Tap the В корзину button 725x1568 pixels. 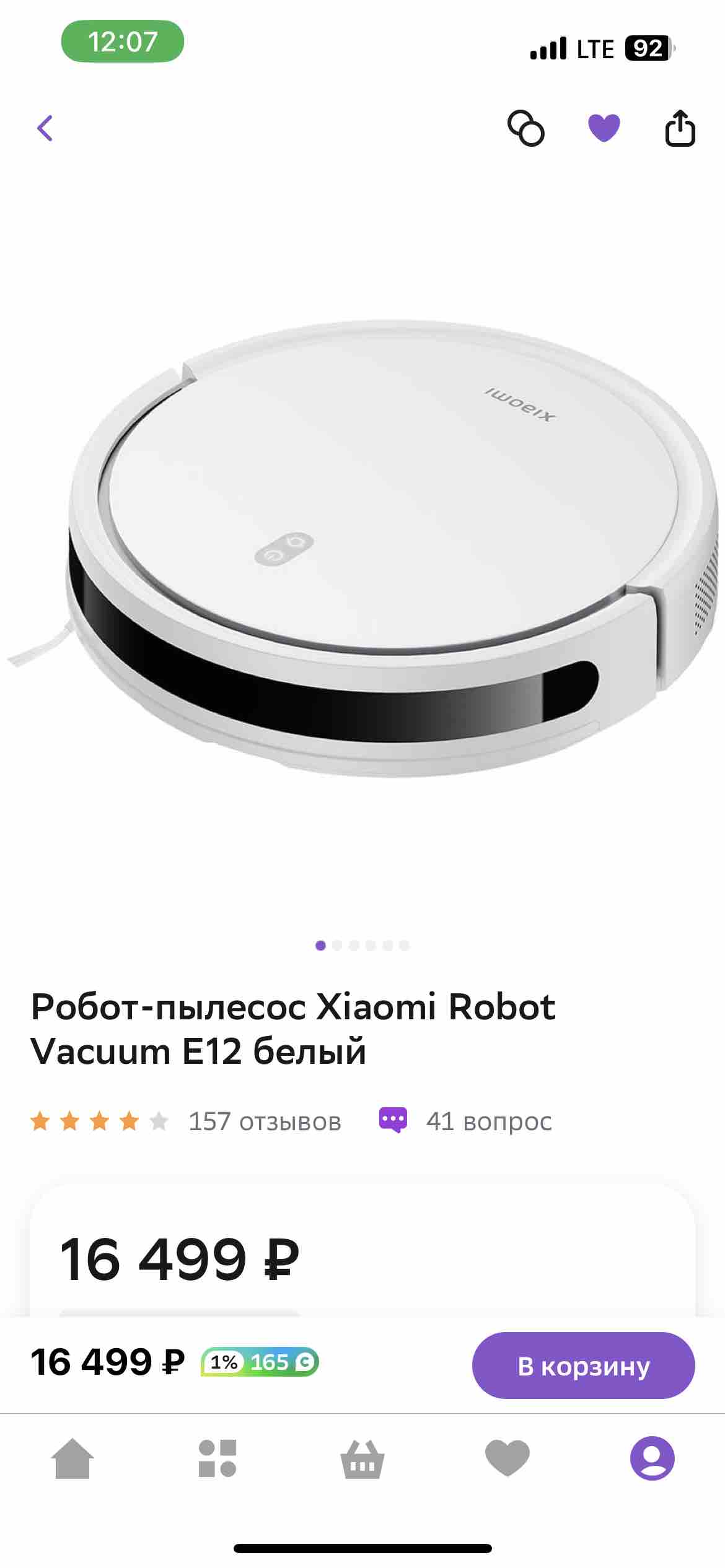pos(583,1365)
